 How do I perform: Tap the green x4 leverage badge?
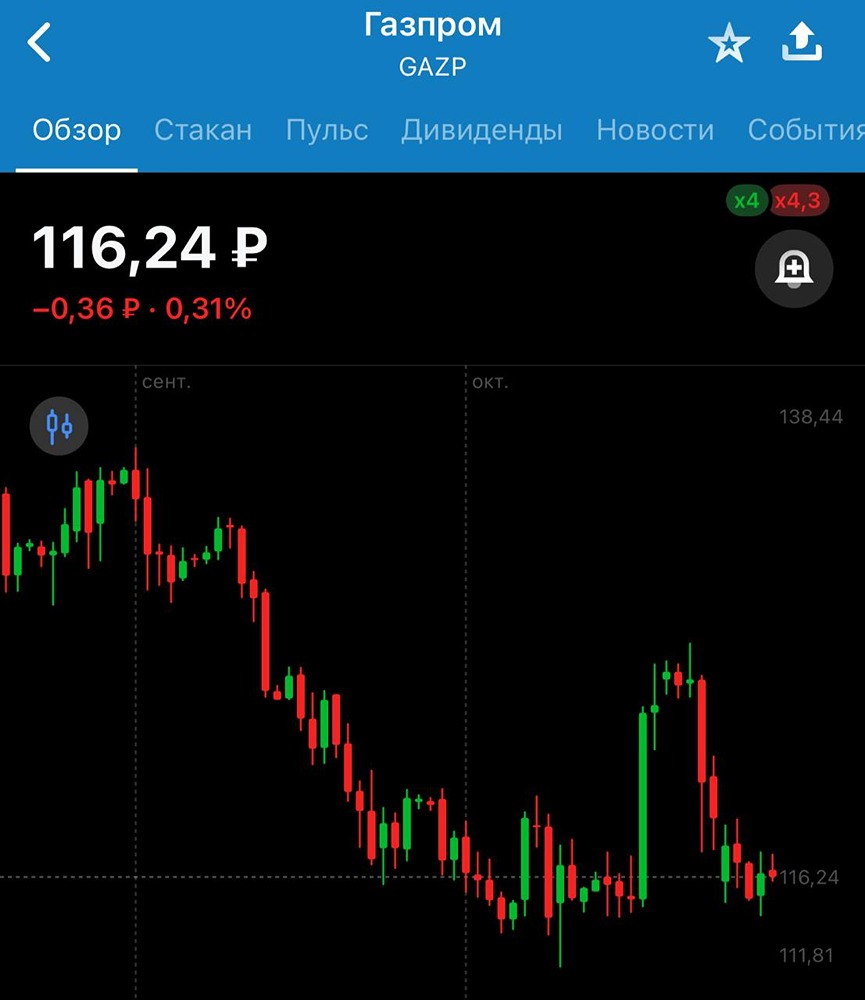coord(747,201)
